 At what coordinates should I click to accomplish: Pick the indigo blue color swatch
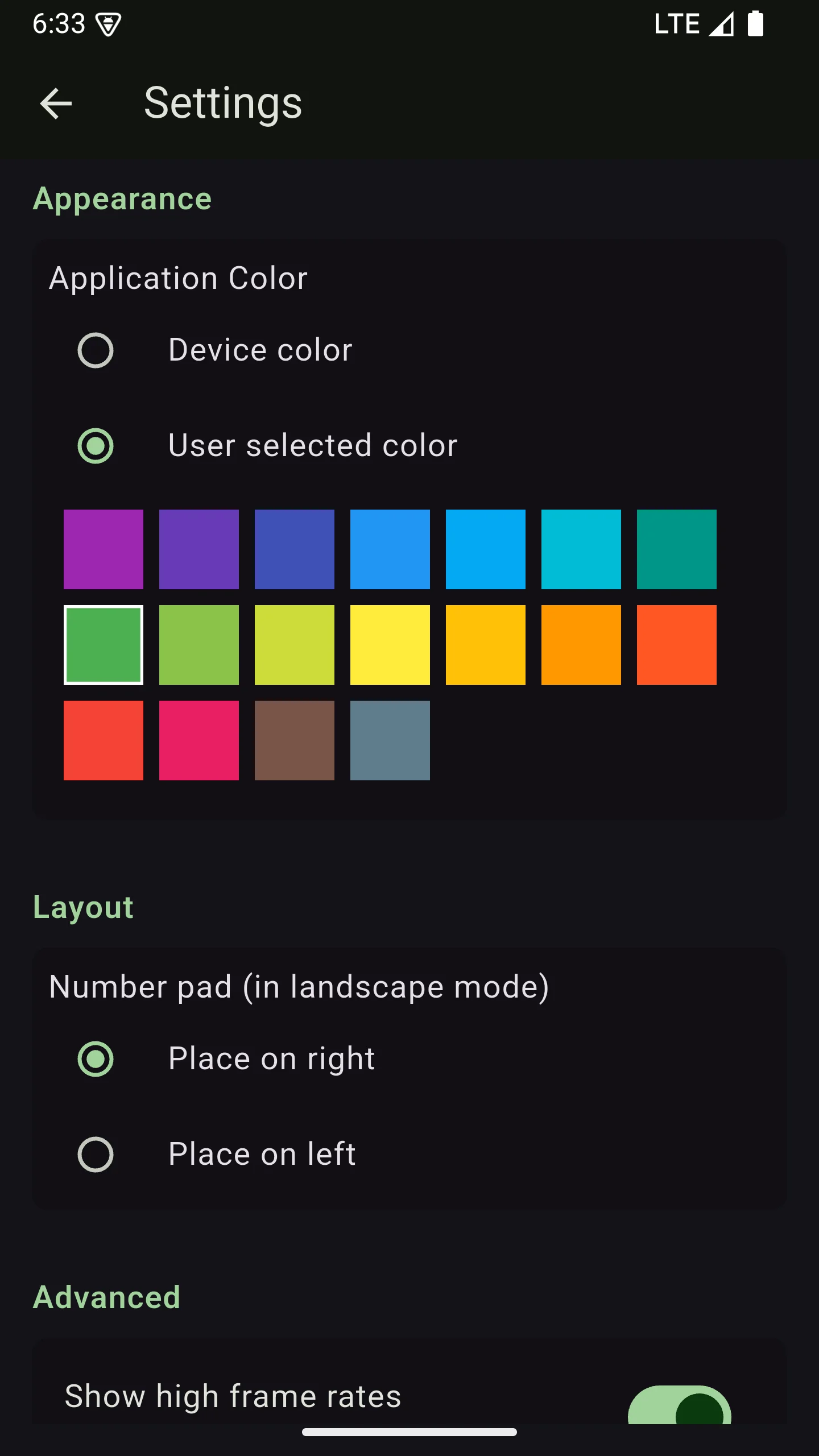[x=295, y=549]
